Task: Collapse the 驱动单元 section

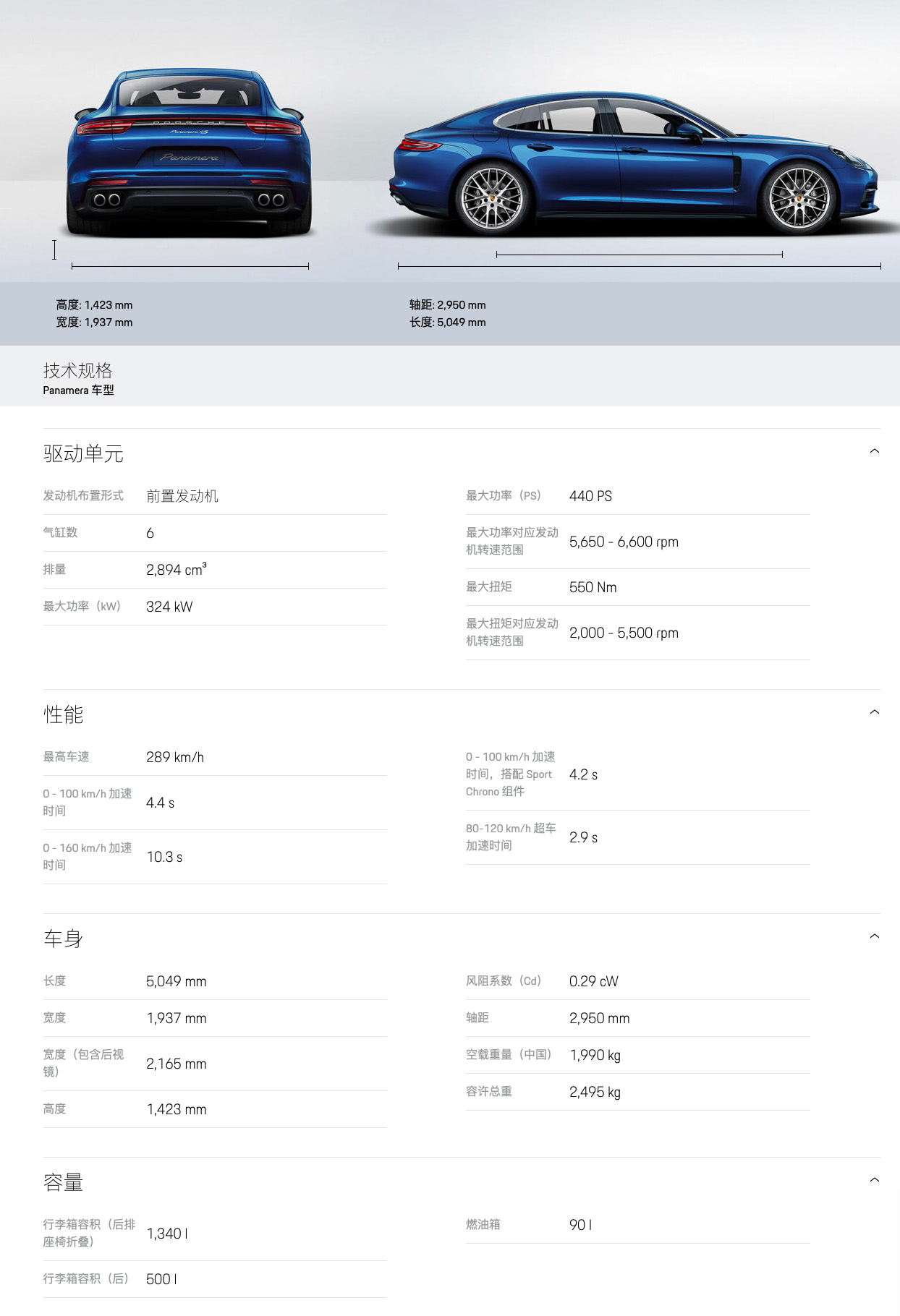Action: coord(874,451)
